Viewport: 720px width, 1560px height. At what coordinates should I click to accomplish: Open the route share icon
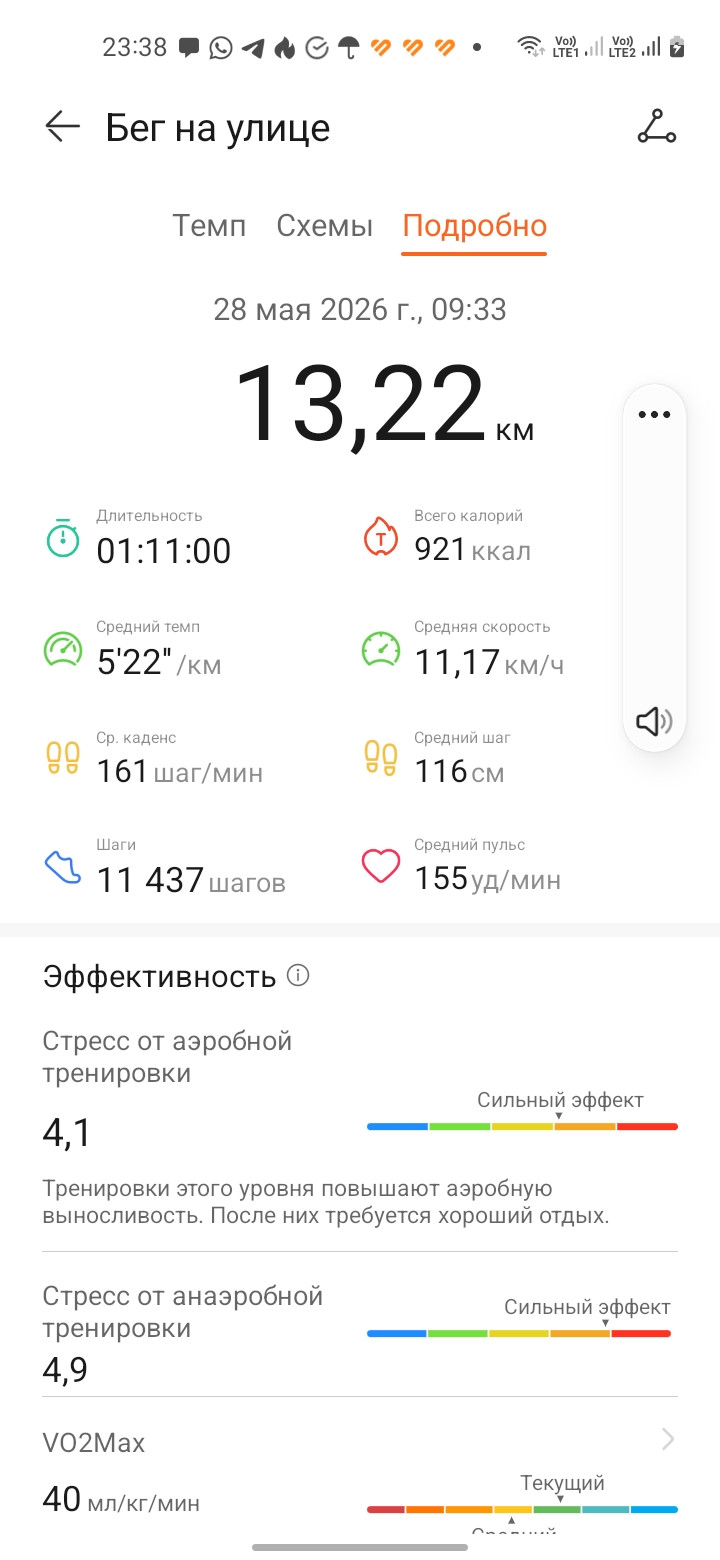coord(657,127)
